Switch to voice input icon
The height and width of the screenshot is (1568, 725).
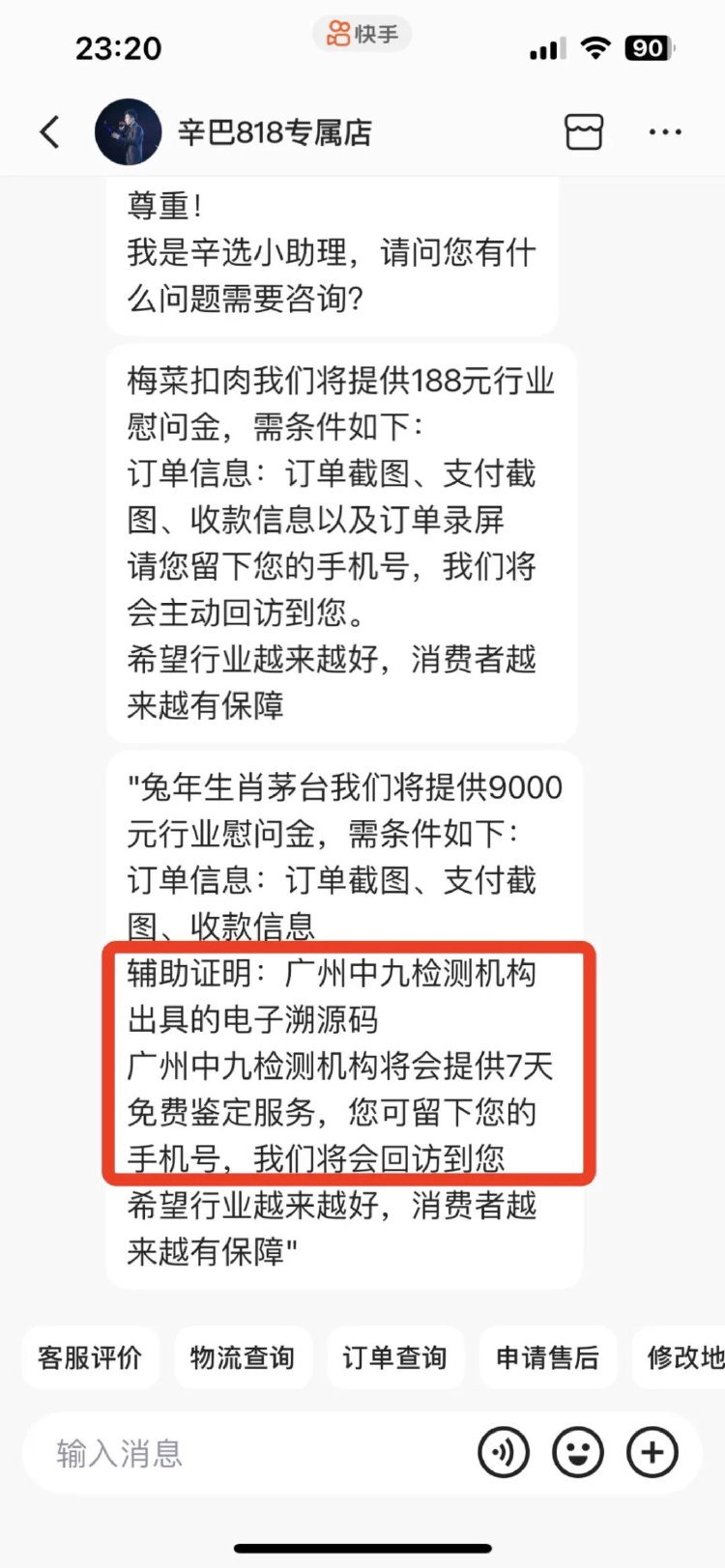[504, 1452]
